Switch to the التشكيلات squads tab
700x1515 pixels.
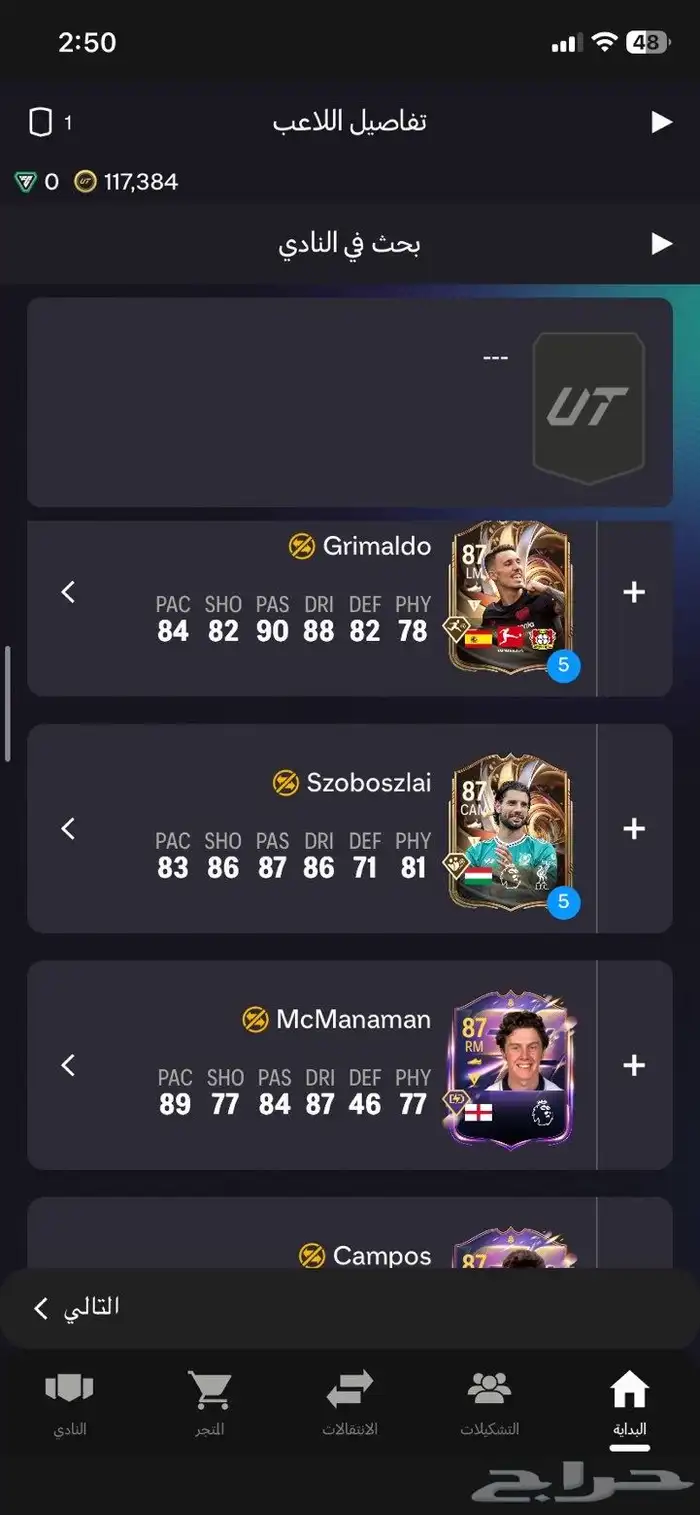click(489, 1403)
